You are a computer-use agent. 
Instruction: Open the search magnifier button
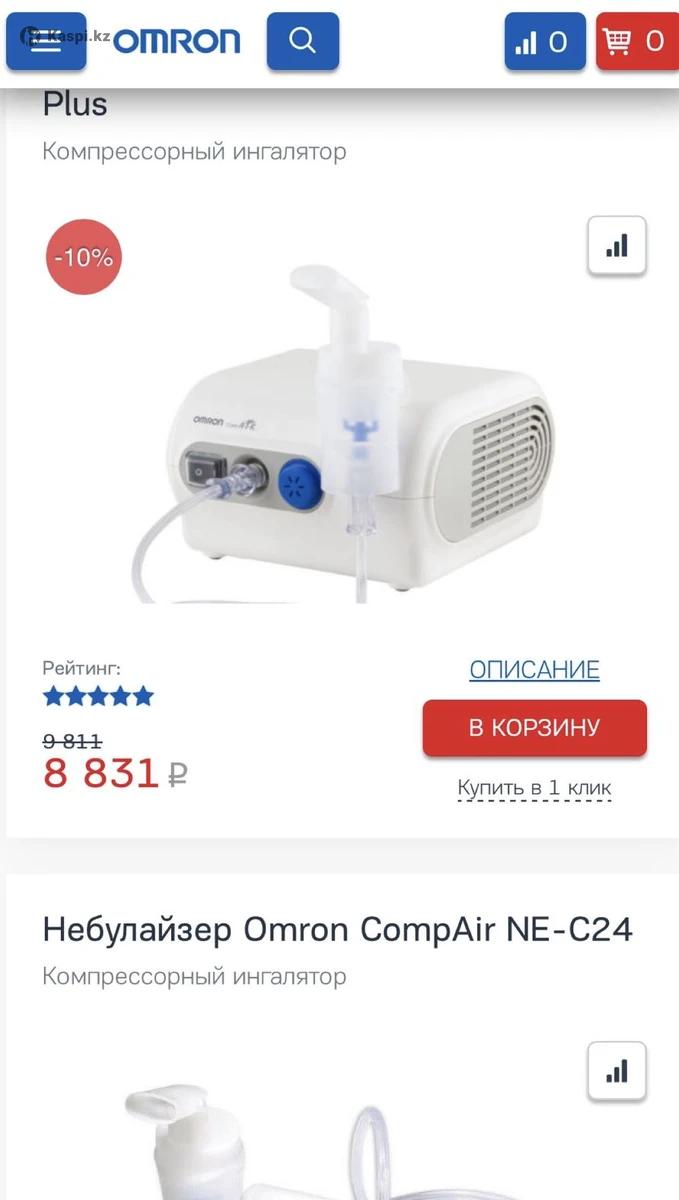tap(302, 41)
